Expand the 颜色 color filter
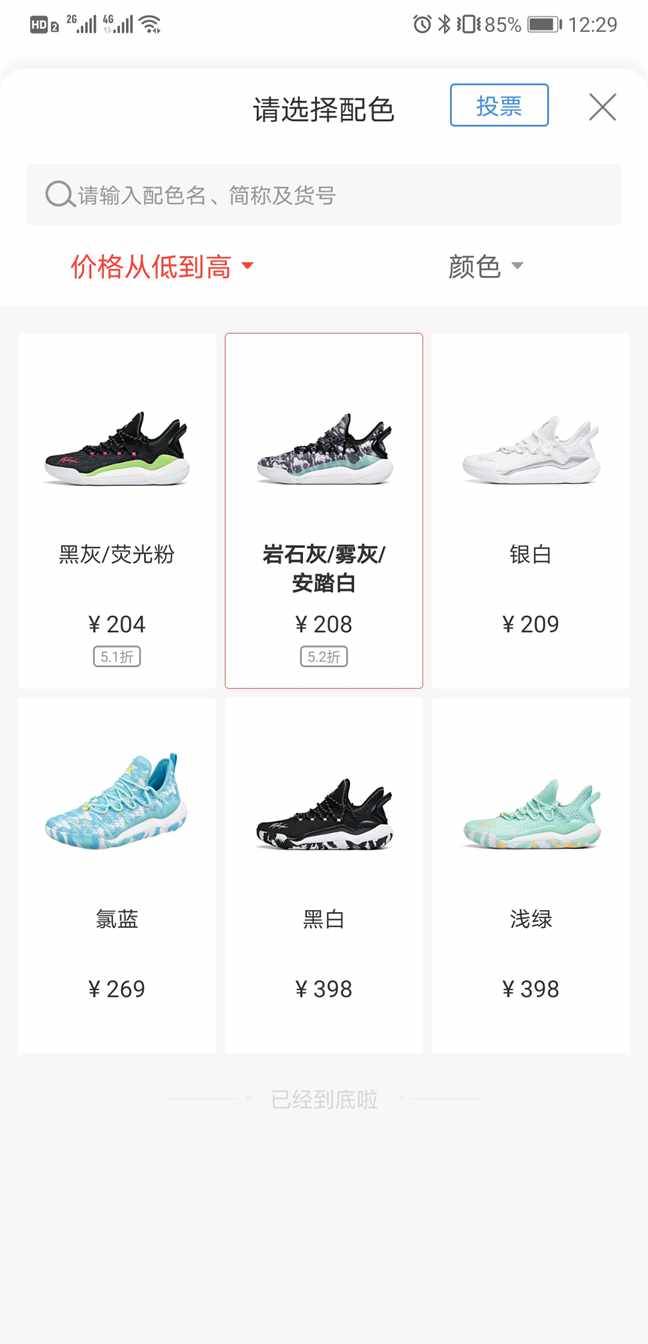648x1344 pixels. pyautogui.click(x=486, y=267)
